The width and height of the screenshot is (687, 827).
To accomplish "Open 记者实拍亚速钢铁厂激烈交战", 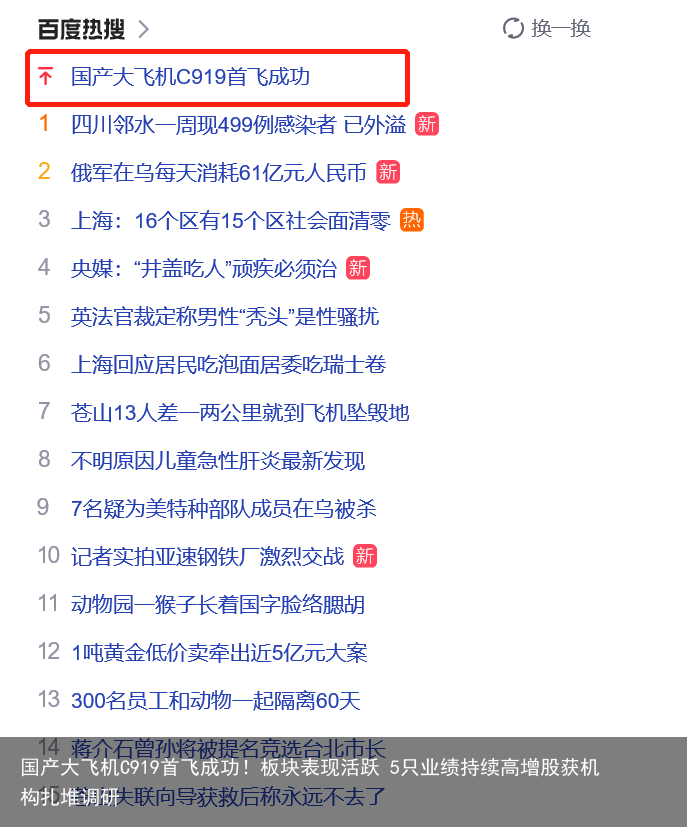I will (207, 557).
